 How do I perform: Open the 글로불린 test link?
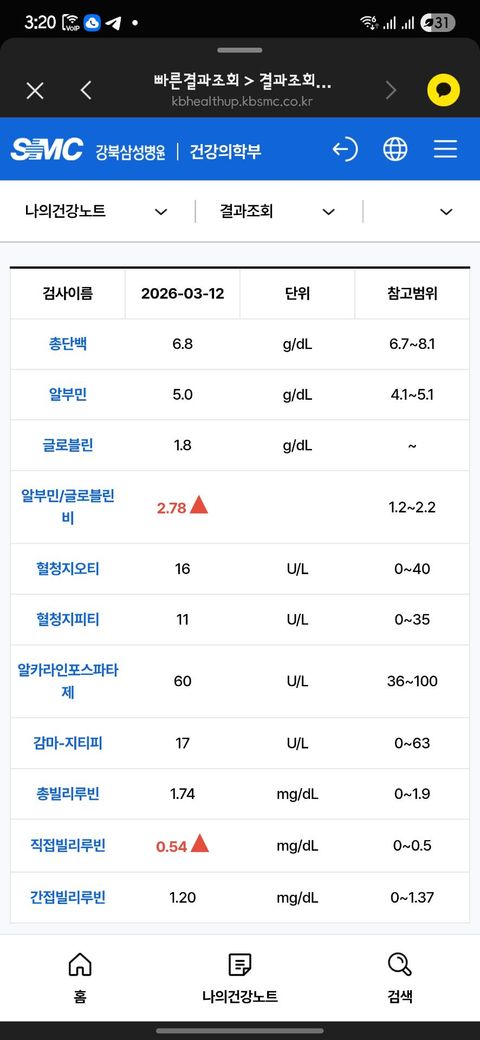[68, 445]
